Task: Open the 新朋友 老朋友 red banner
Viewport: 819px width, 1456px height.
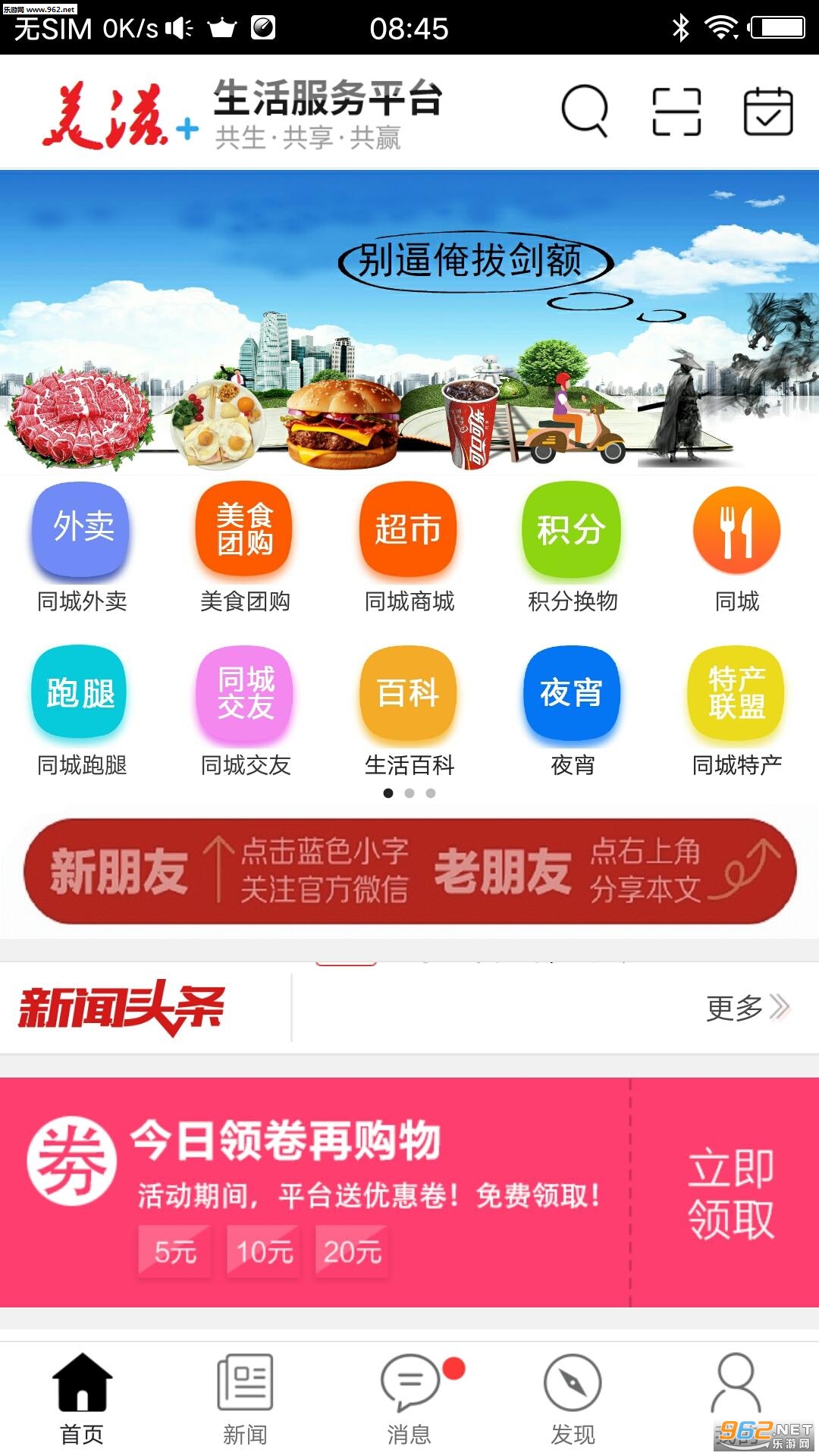Action: (x=409, y=871)
